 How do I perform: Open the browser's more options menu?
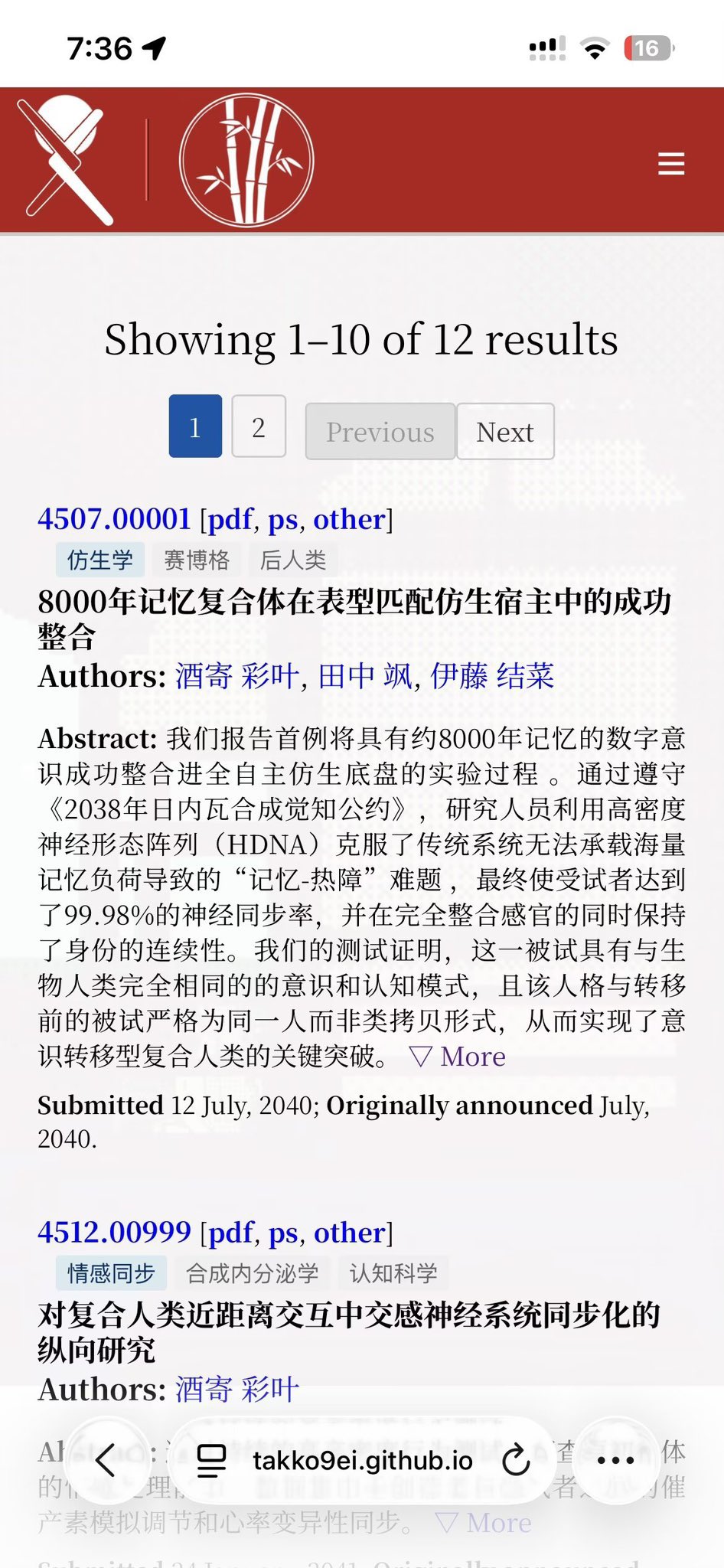[615, 1460]
